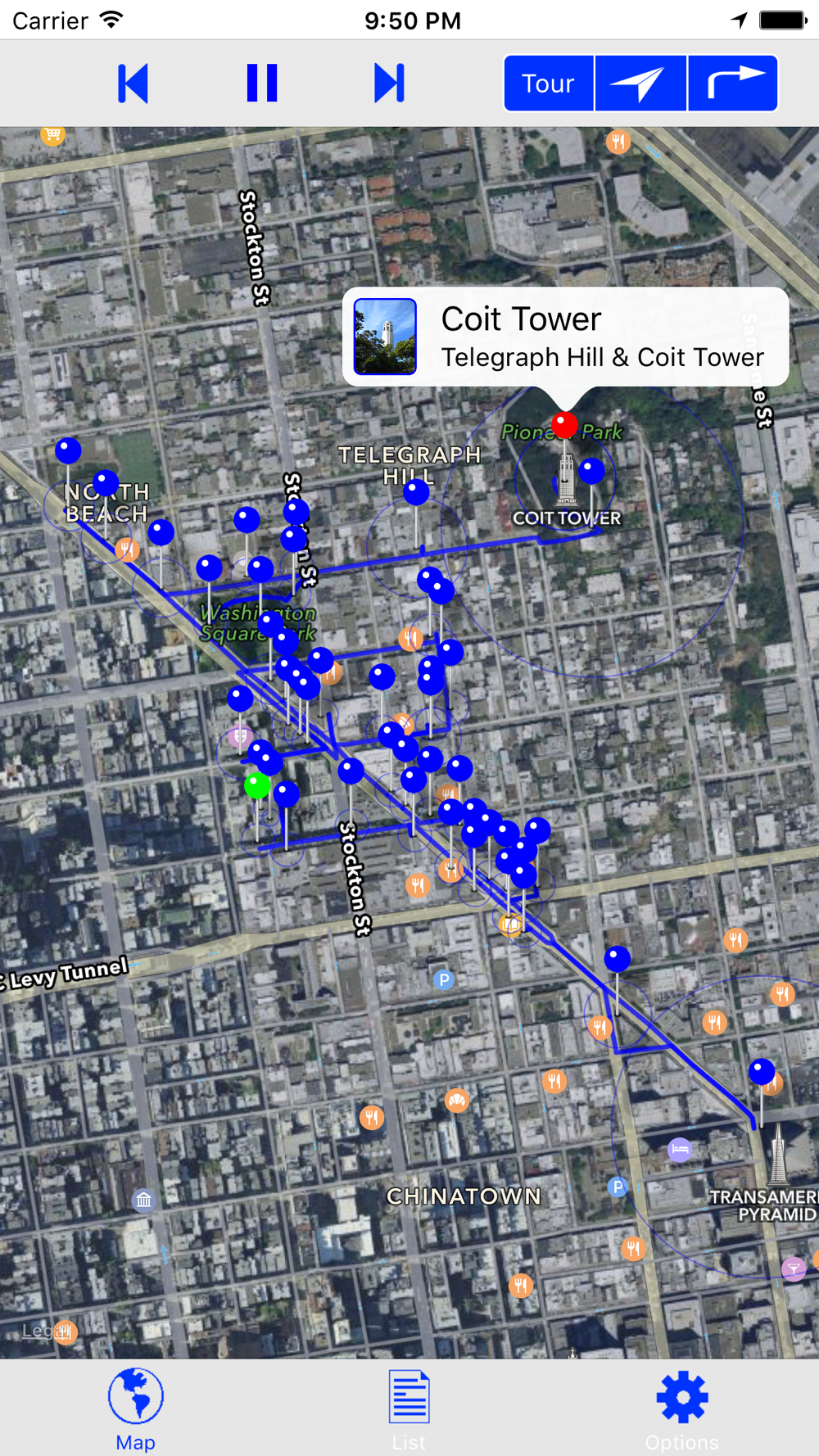Skip to the previous tour stop

133,84
